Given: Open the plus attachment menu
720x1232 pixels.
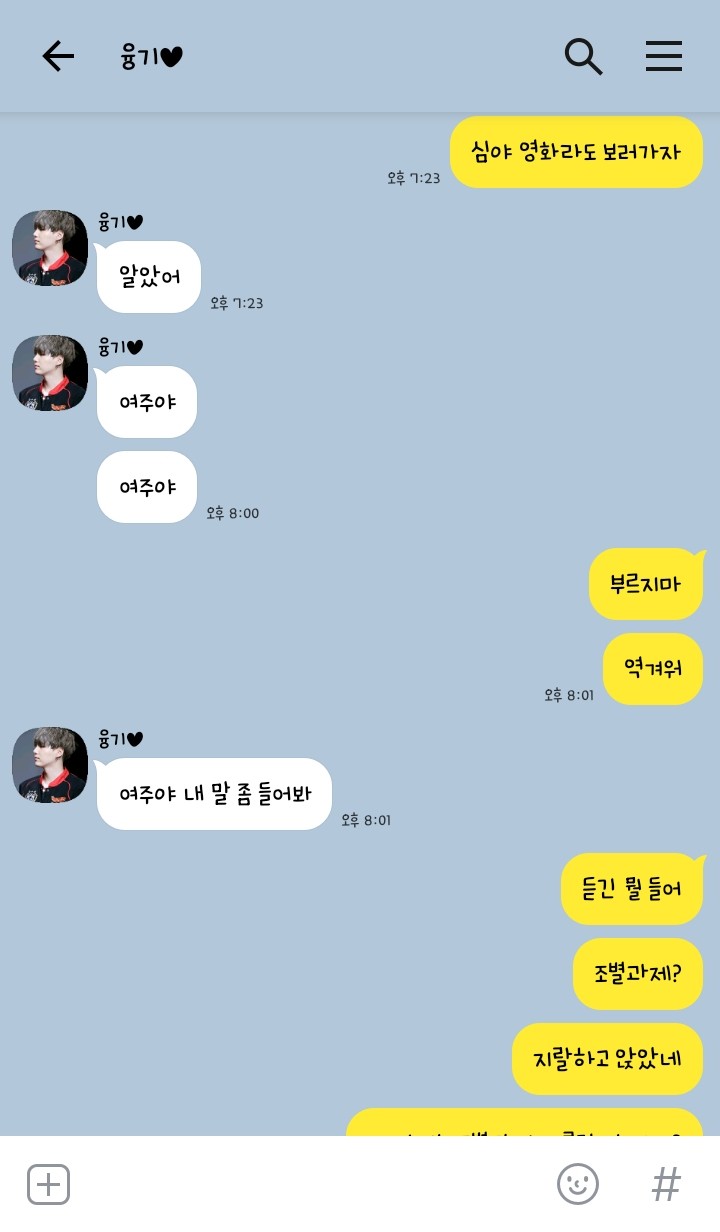Looking at the screenshot, I should point(48,1185).
